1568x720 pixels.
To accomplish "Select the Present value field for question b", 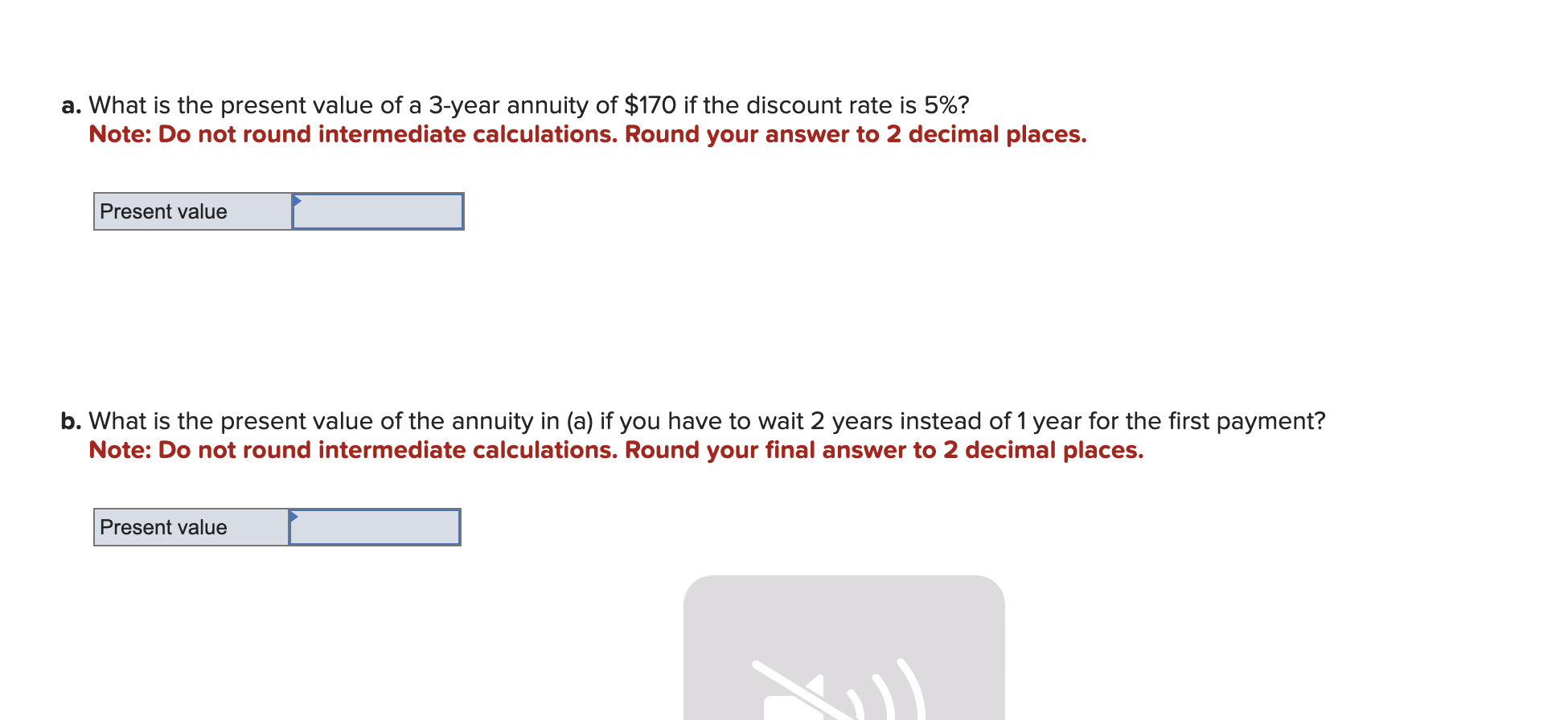I will coord(375,527).
